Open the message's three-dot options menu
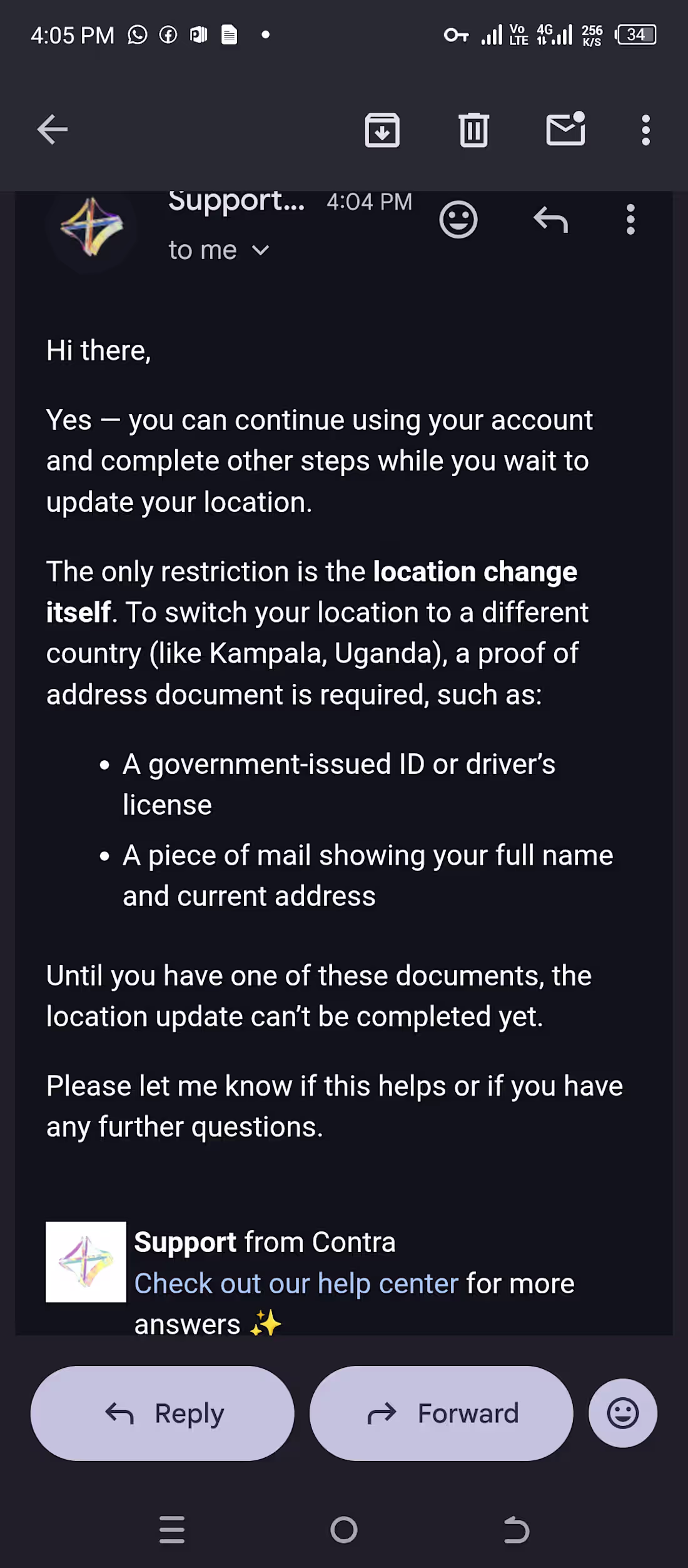Viewport: 688px width, 1568px height. pyautogui.click(x=630, y=220)
